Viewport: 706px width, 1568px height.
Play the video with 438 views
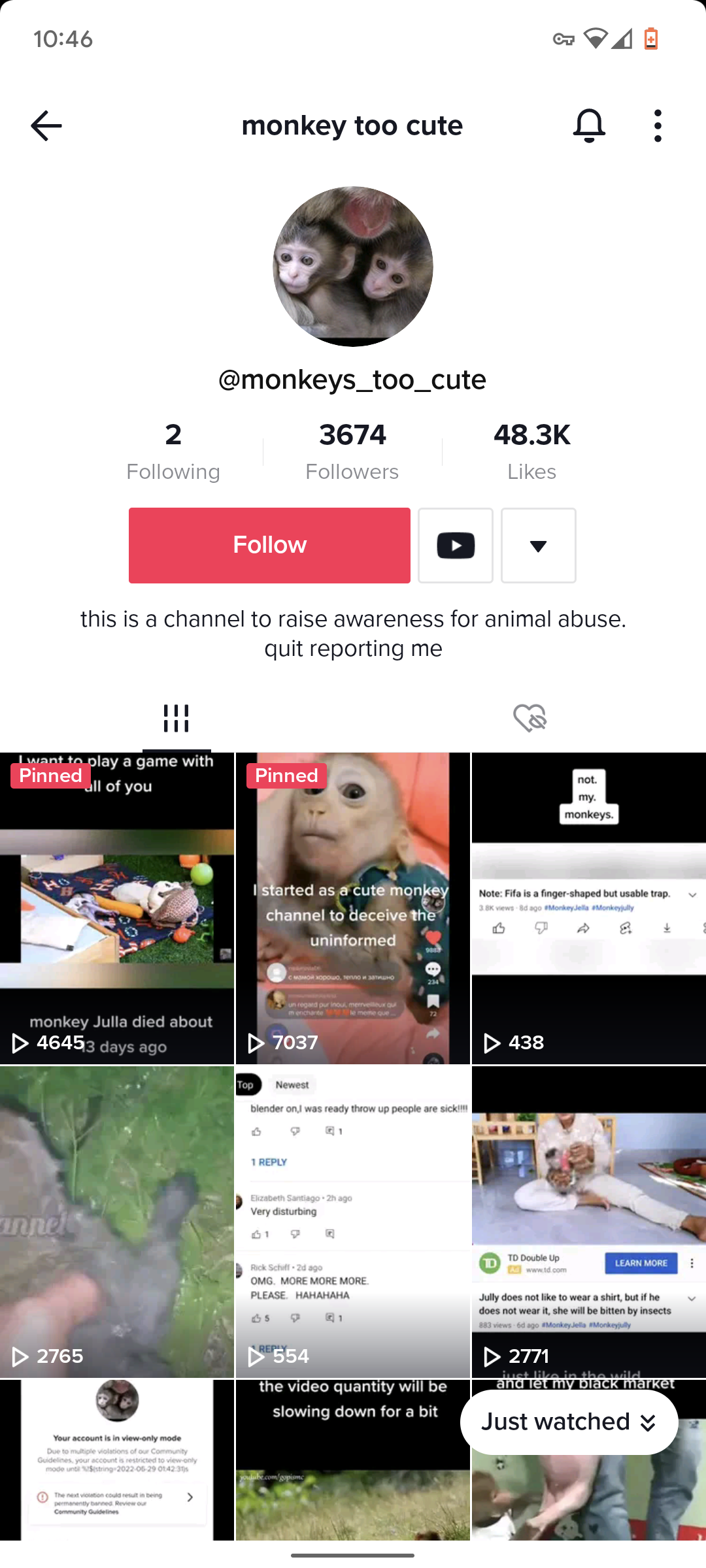[589, 908]
